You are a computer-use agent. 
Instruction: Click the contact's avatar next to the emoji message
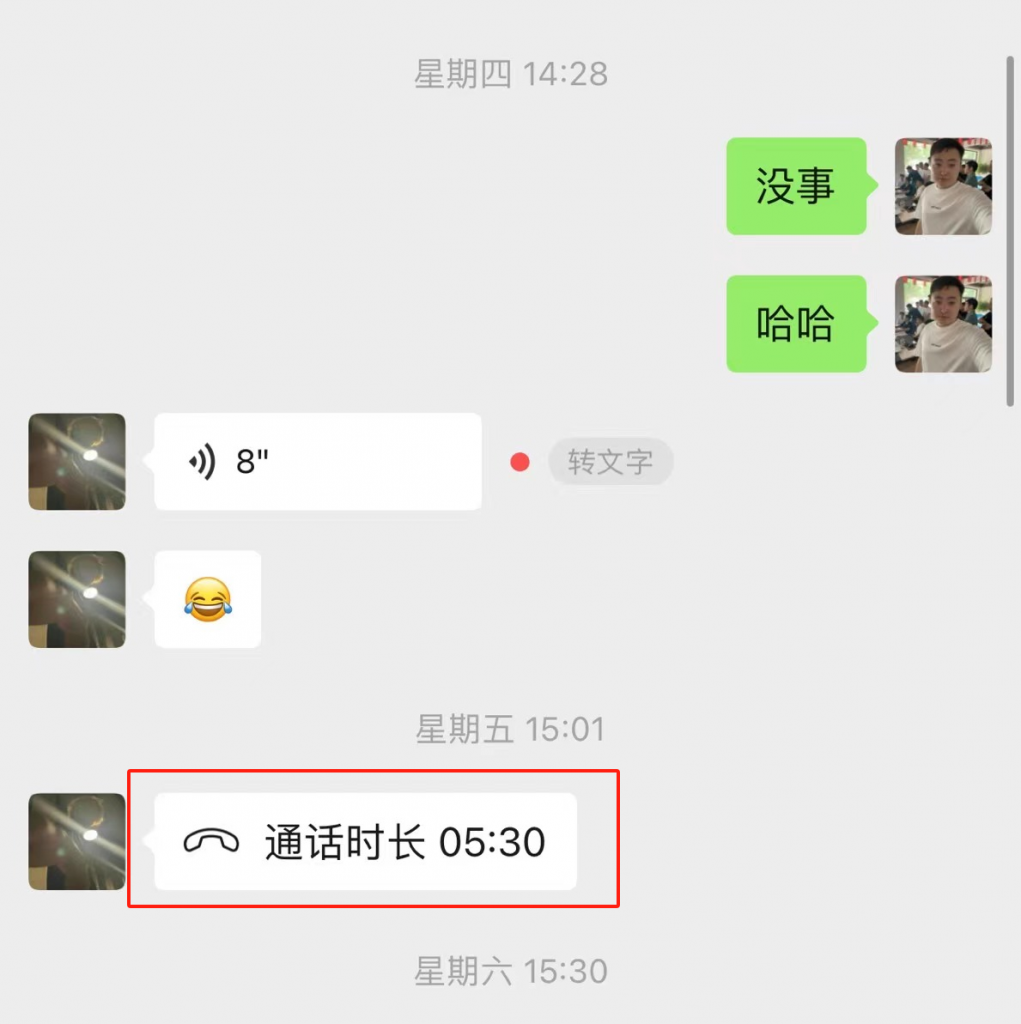(76, 598)
